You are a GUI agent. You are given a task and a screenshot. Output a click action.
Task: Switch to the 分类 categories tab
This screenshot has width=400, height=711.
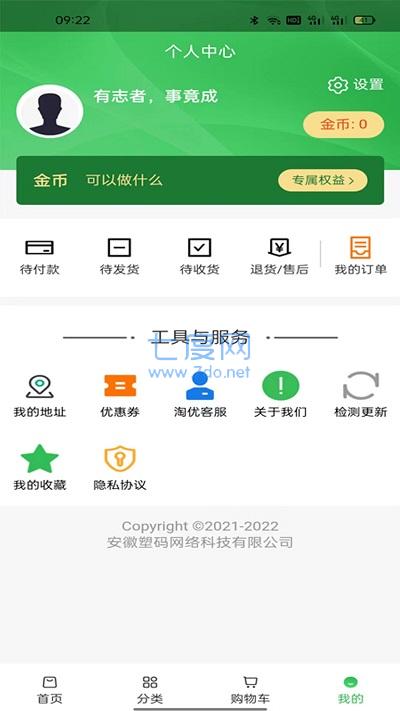(x=150, y=690)
